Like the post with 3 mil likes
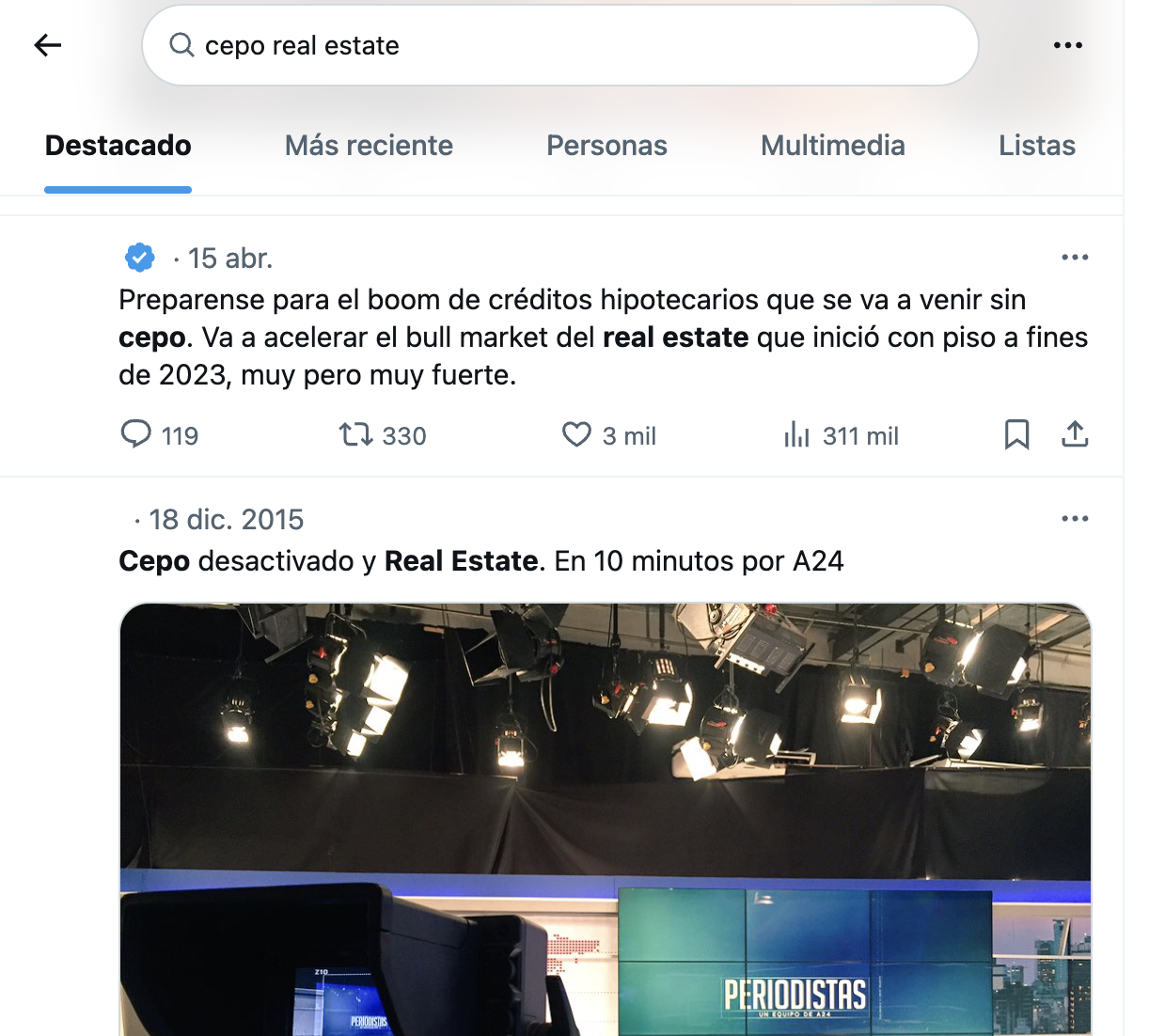The image size is (1149, 1036). [x=576, y=434]
